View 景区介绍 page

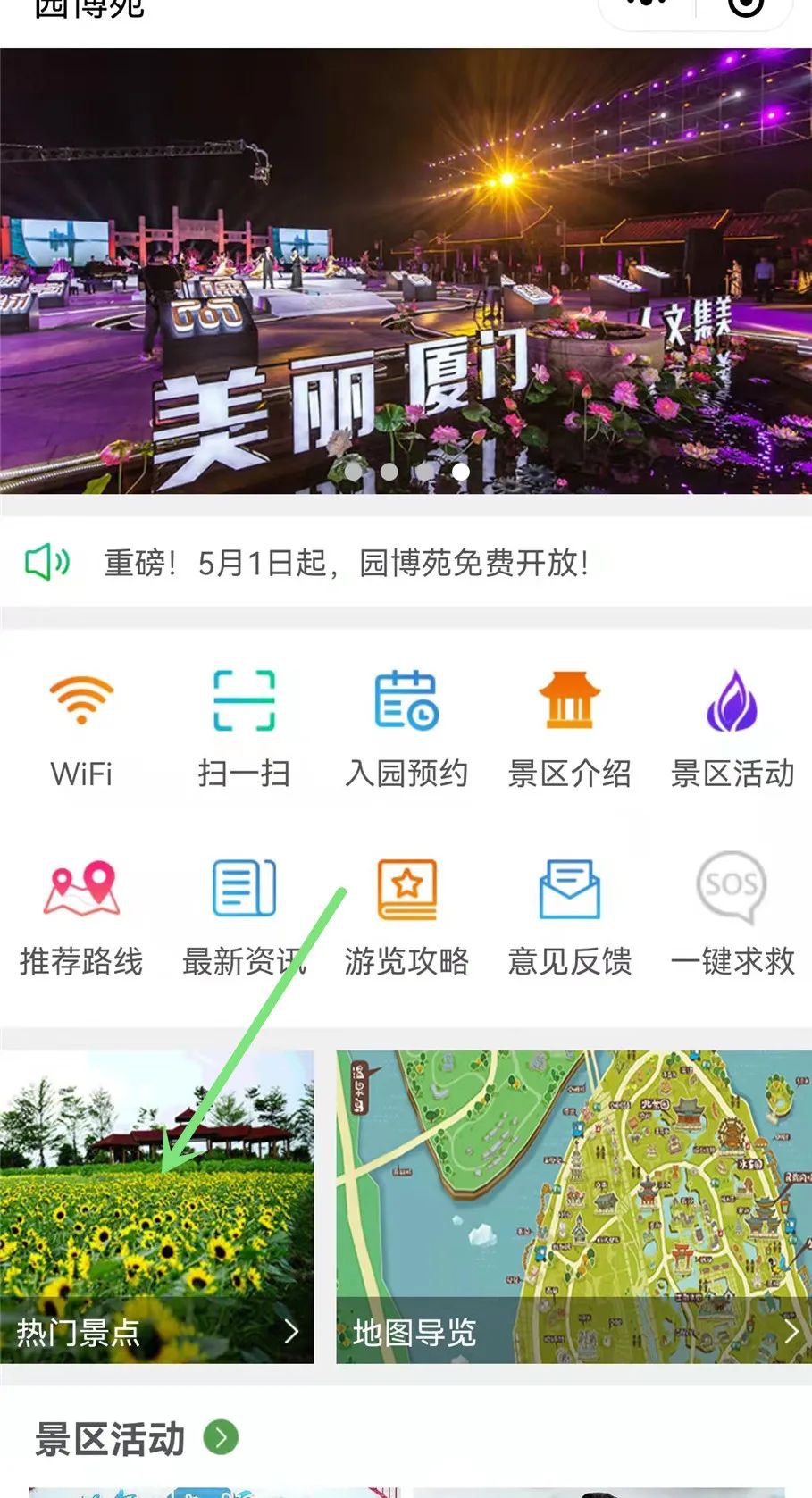tap(569, 729)
